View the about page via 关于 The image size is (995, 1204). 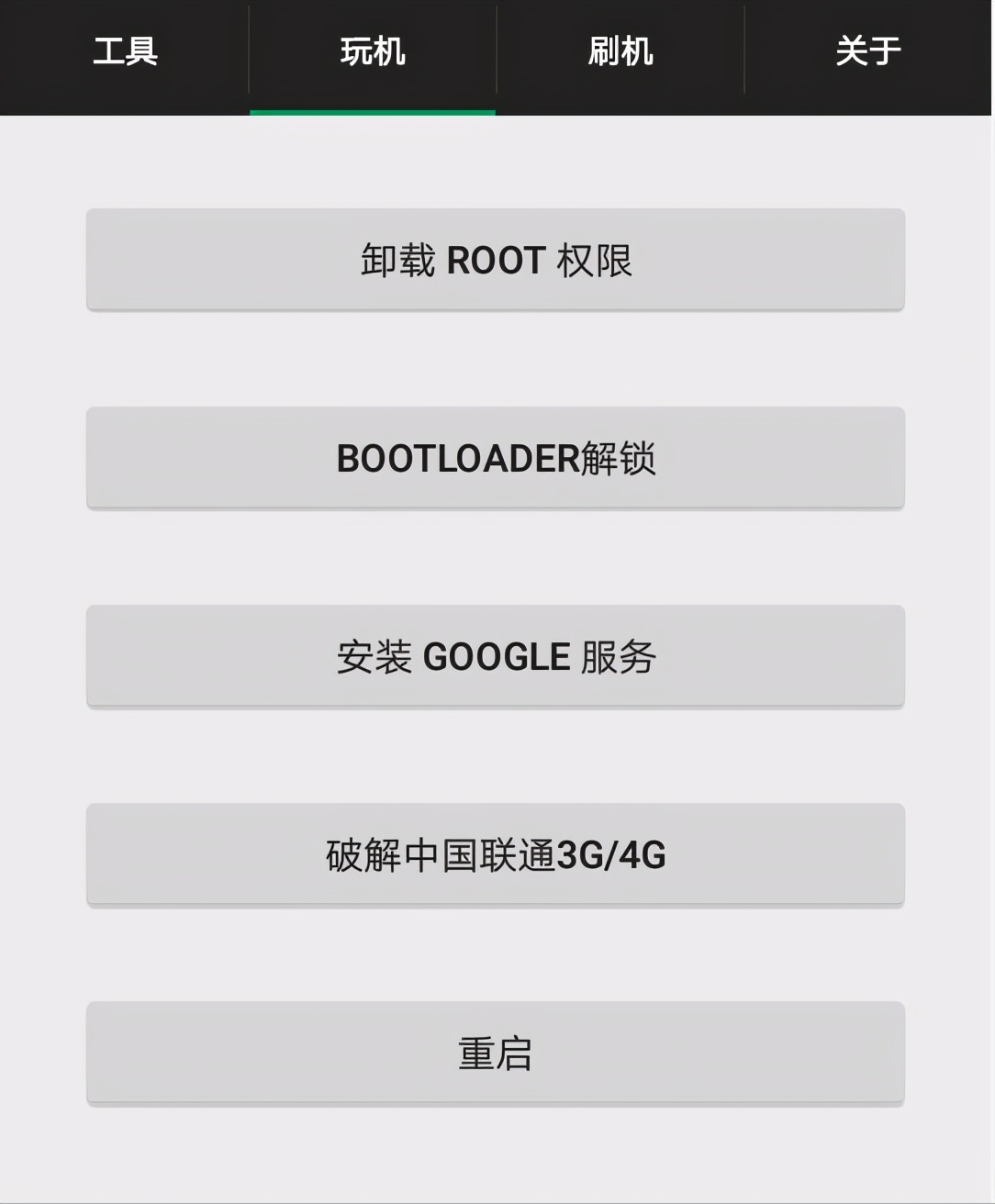point(867,53)
